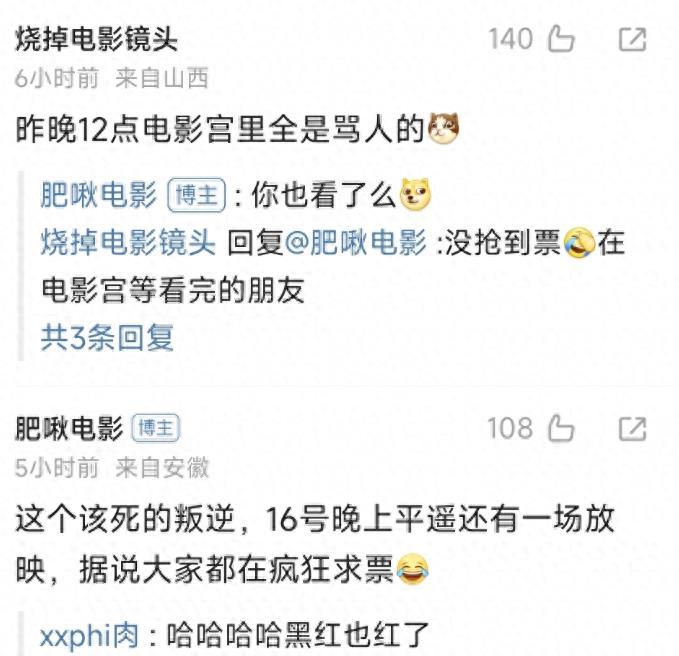
Task: Open 烧掉电影镜头's profile from the comment header
Action: click(97, 40)
